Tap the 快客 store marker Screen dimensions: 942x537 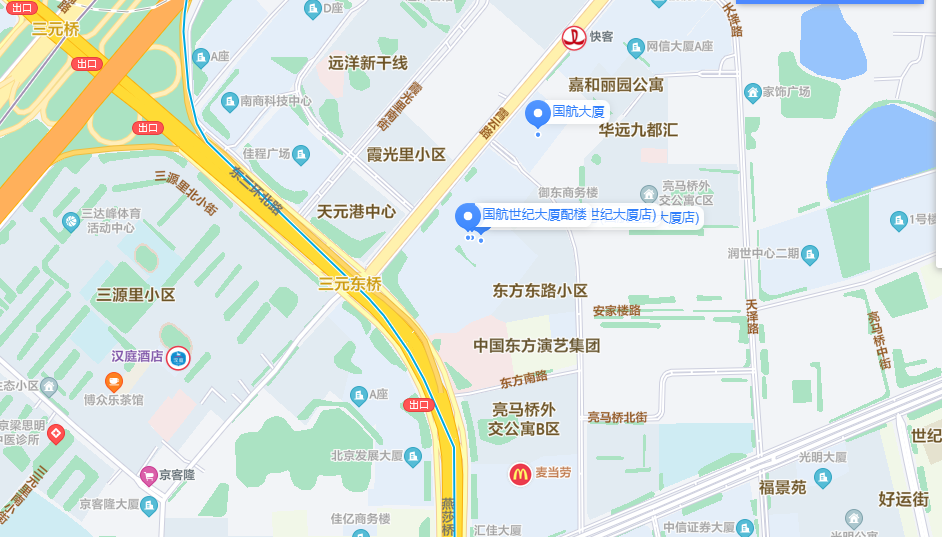pyautogui.click(x=574, y=37)
